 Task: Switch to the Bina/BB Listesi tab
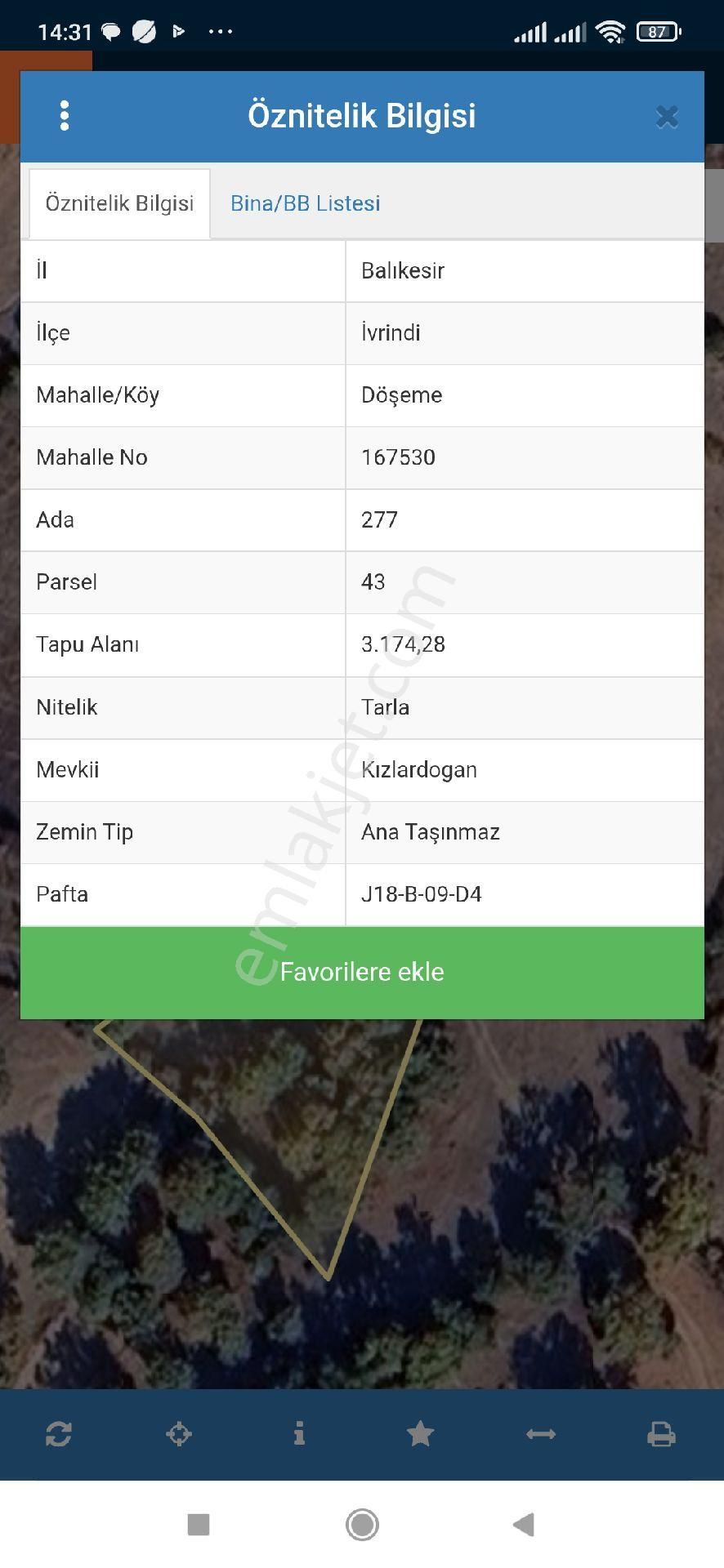[305, 203]
